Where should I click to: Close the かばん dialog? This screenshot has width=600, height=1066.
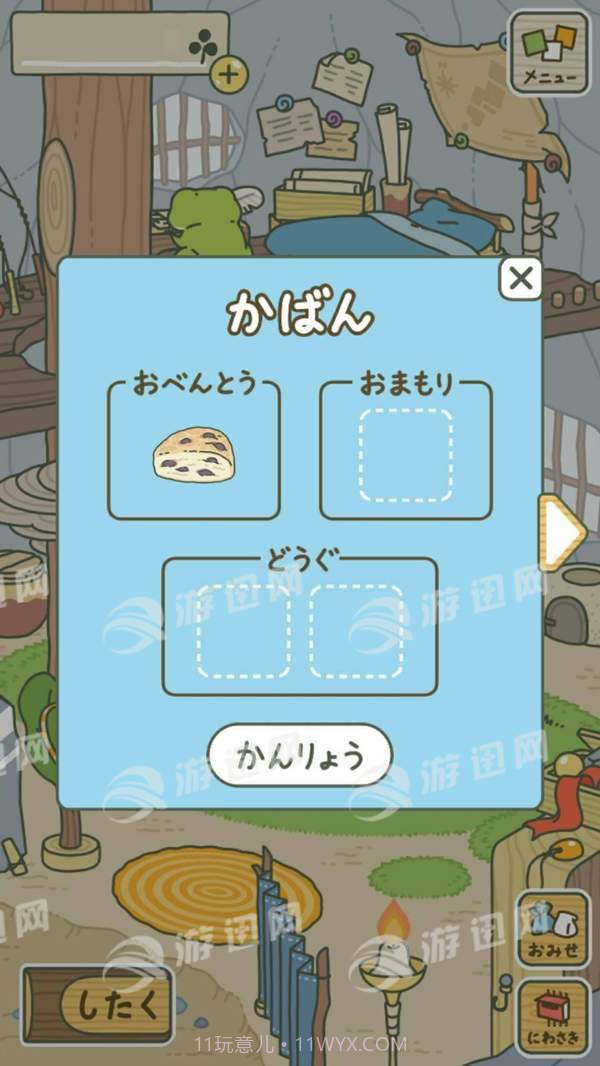click(x=520, y=278)
